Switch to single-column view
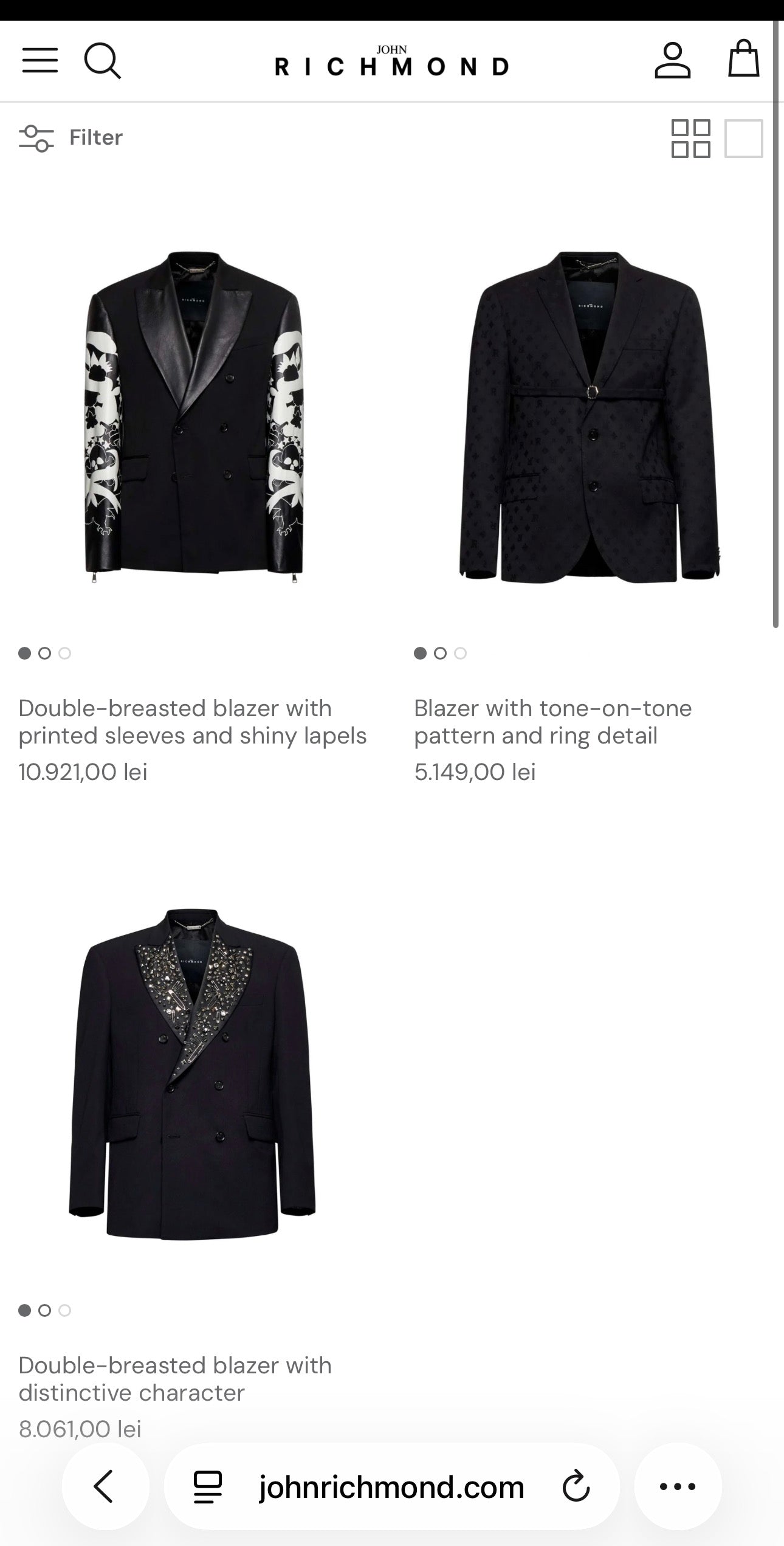Screen dimensions: 784x1546 [x=744, y=139]
